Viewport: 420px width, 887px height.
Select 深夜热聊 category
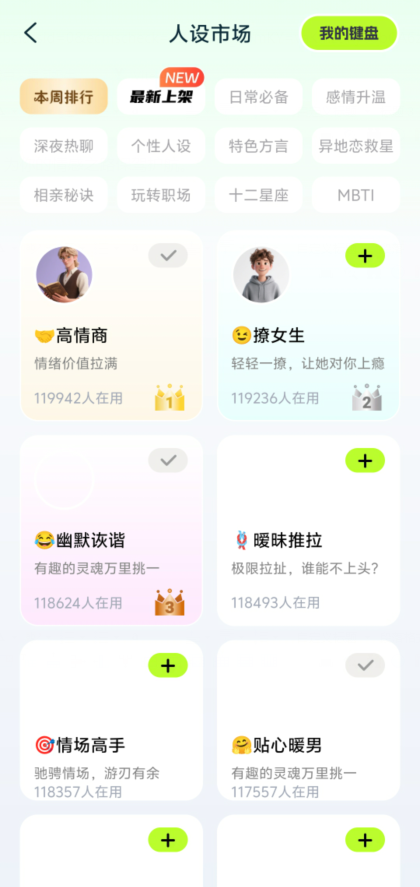63,146
